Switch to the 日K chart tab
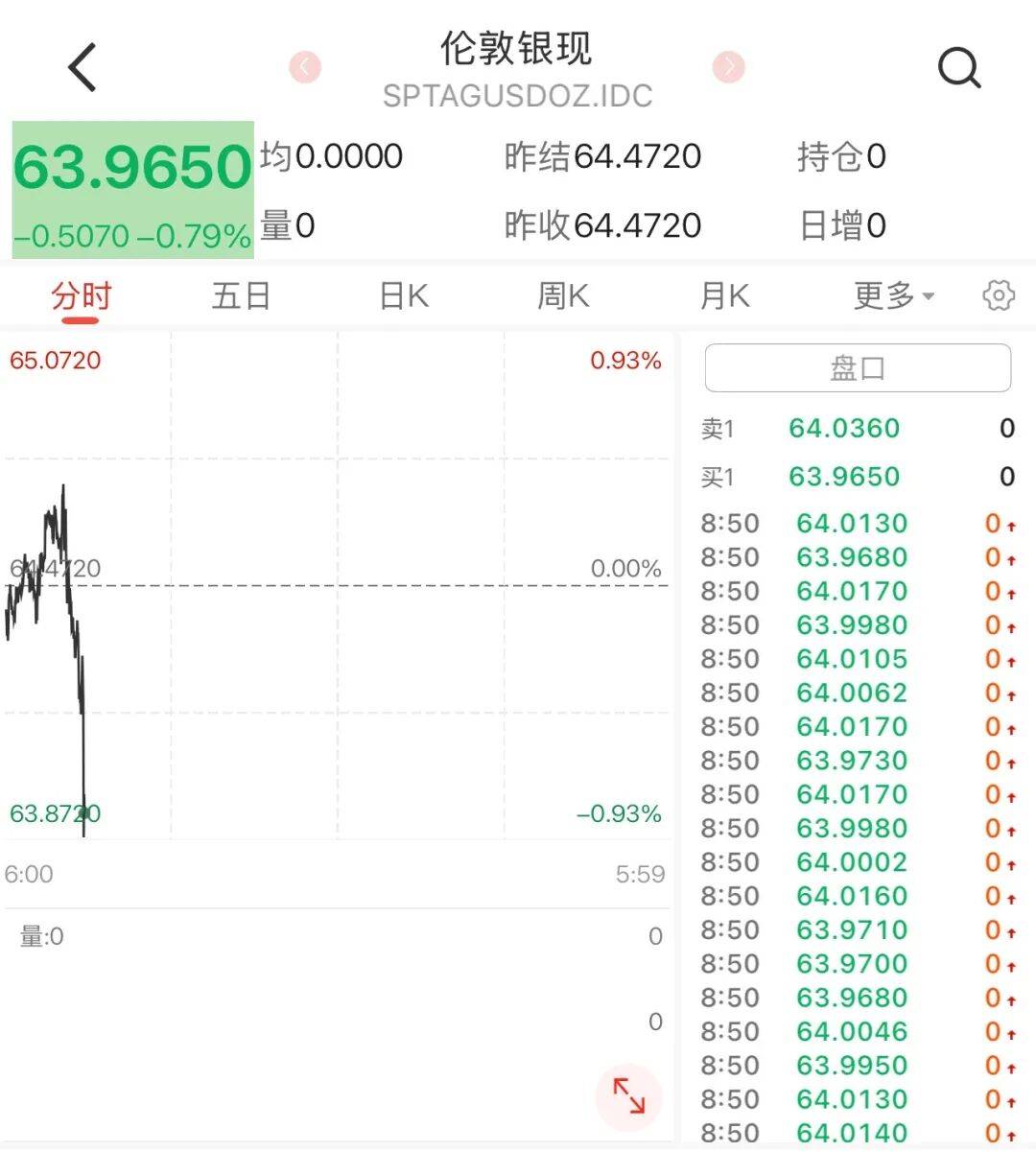 coord(404,295)
